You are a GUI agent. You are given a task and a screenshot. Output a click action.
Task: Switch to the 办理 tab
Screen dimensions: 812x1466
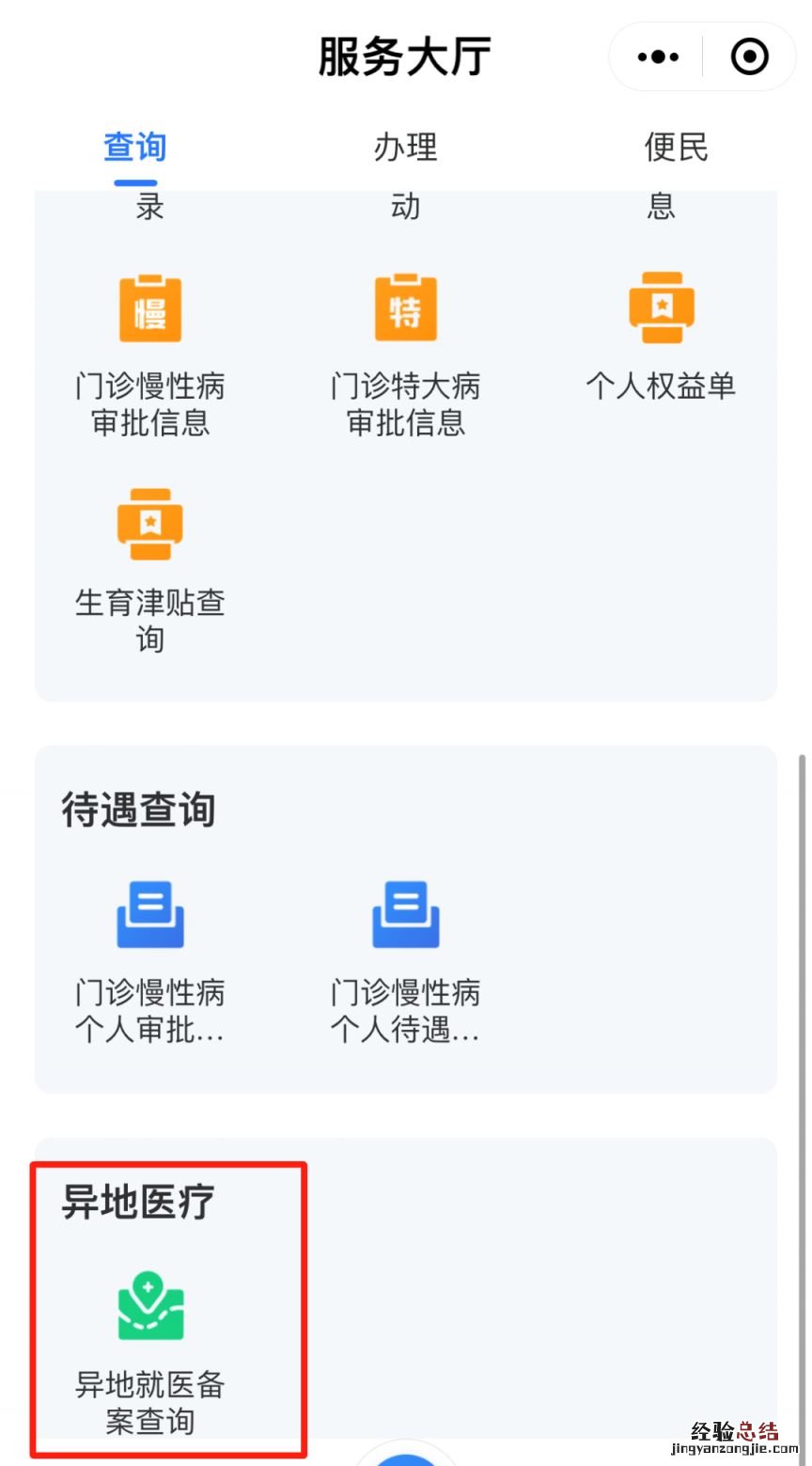[405, 148]
